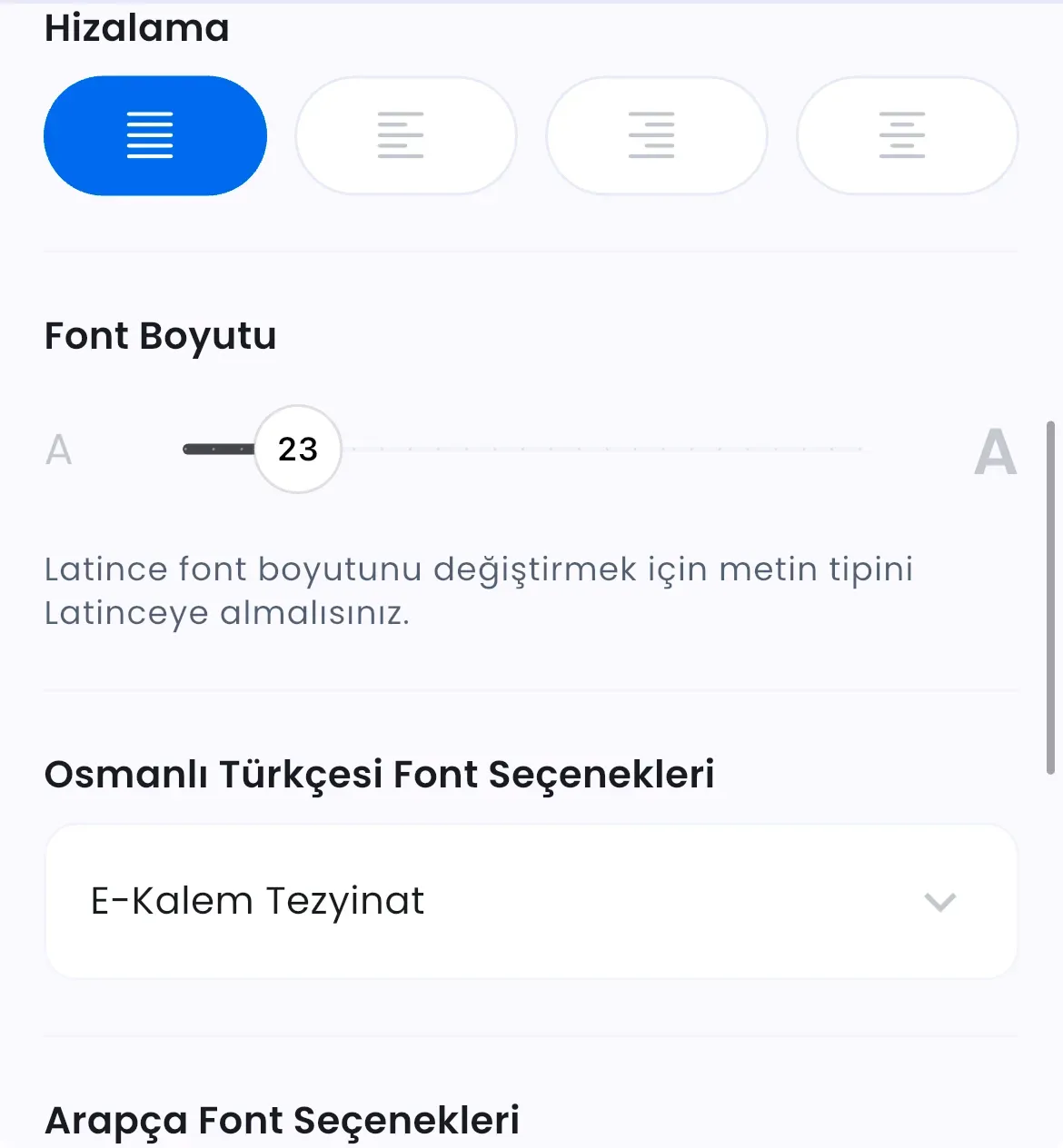Click the Hizalama section header
This screenshot has width=1063, height=1148.
(x=136, y=27)
